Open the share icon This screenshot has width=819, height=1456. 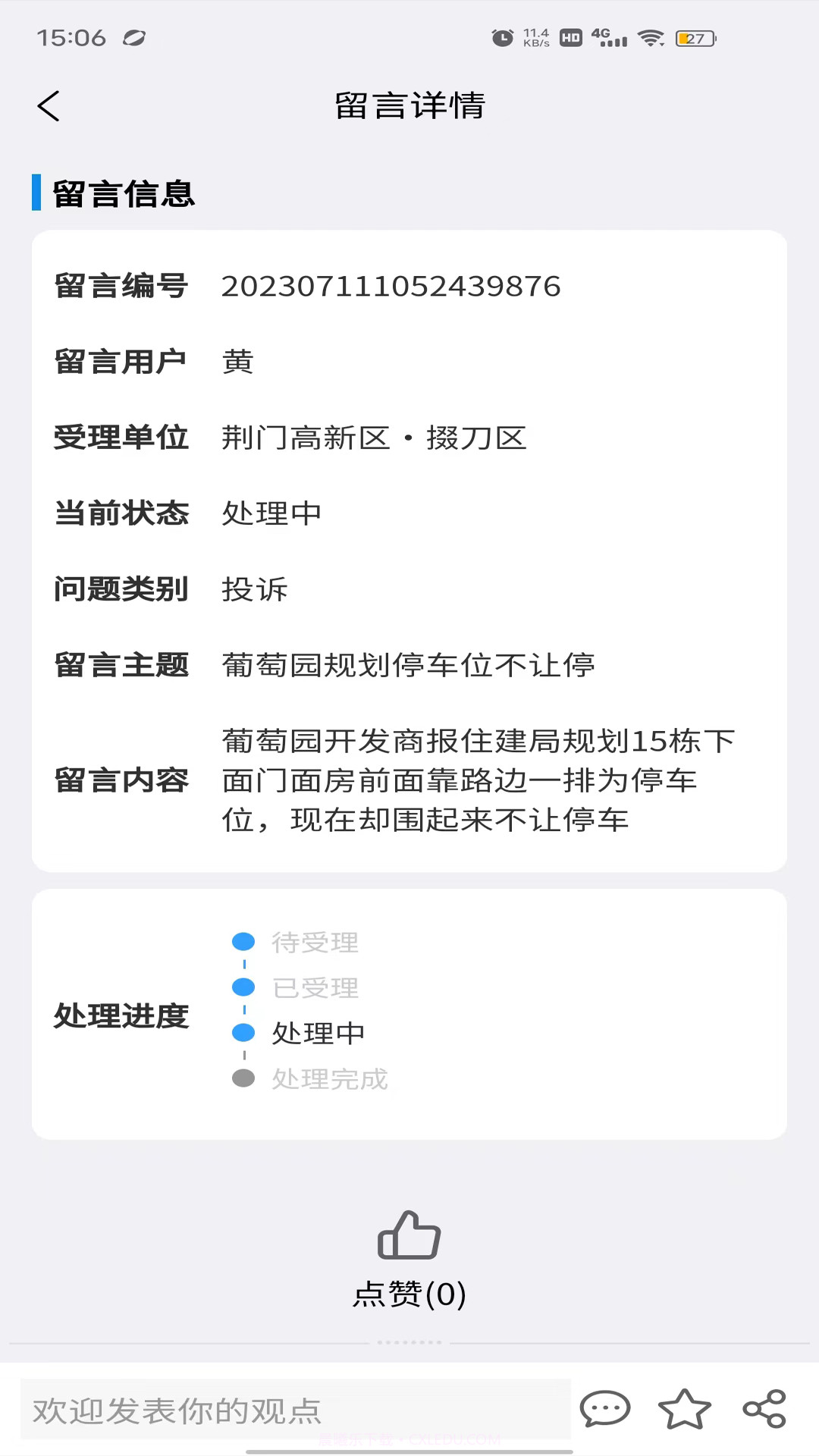[765, 1407]
